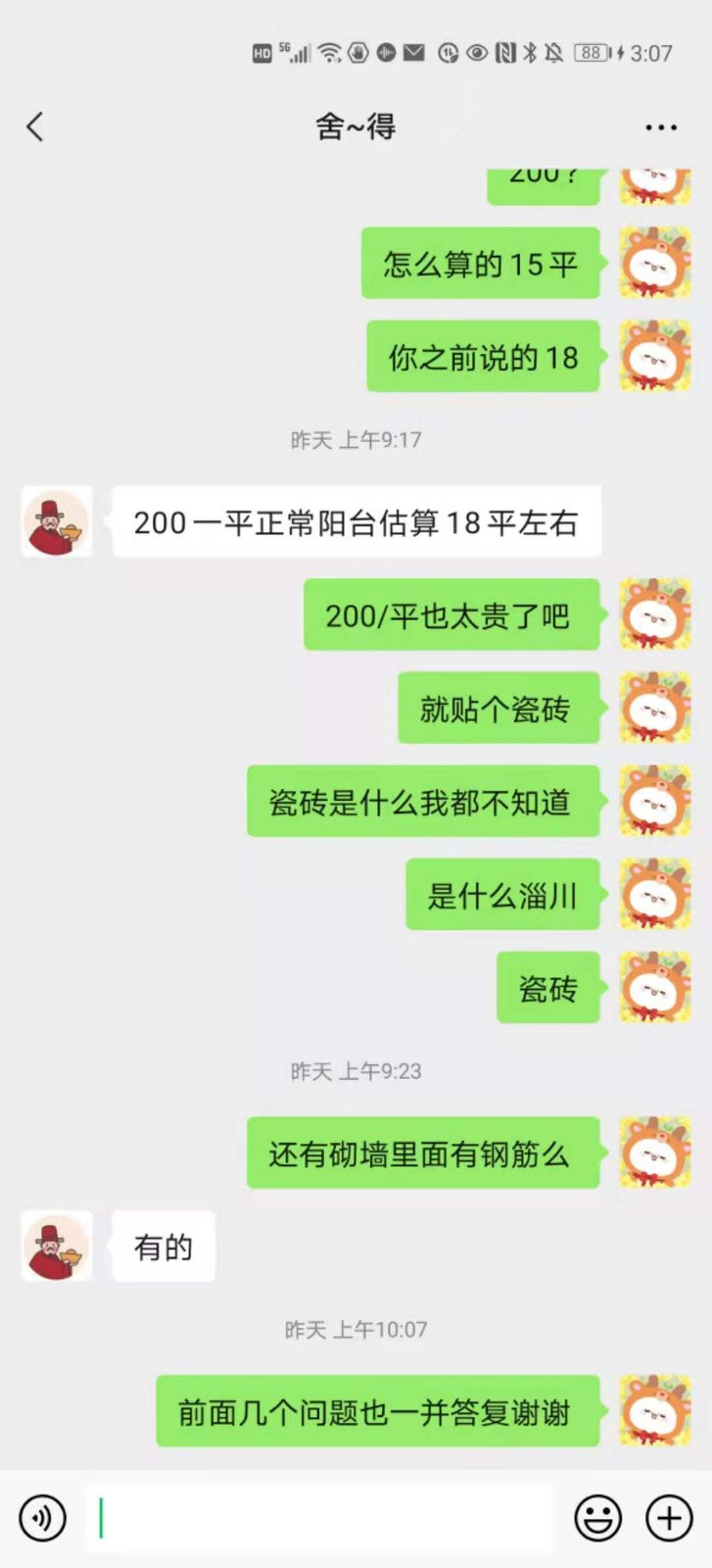
Task: Open my avatar beside 还有砌墙里面有钢筋么
Action: (x=655, y=1152)
